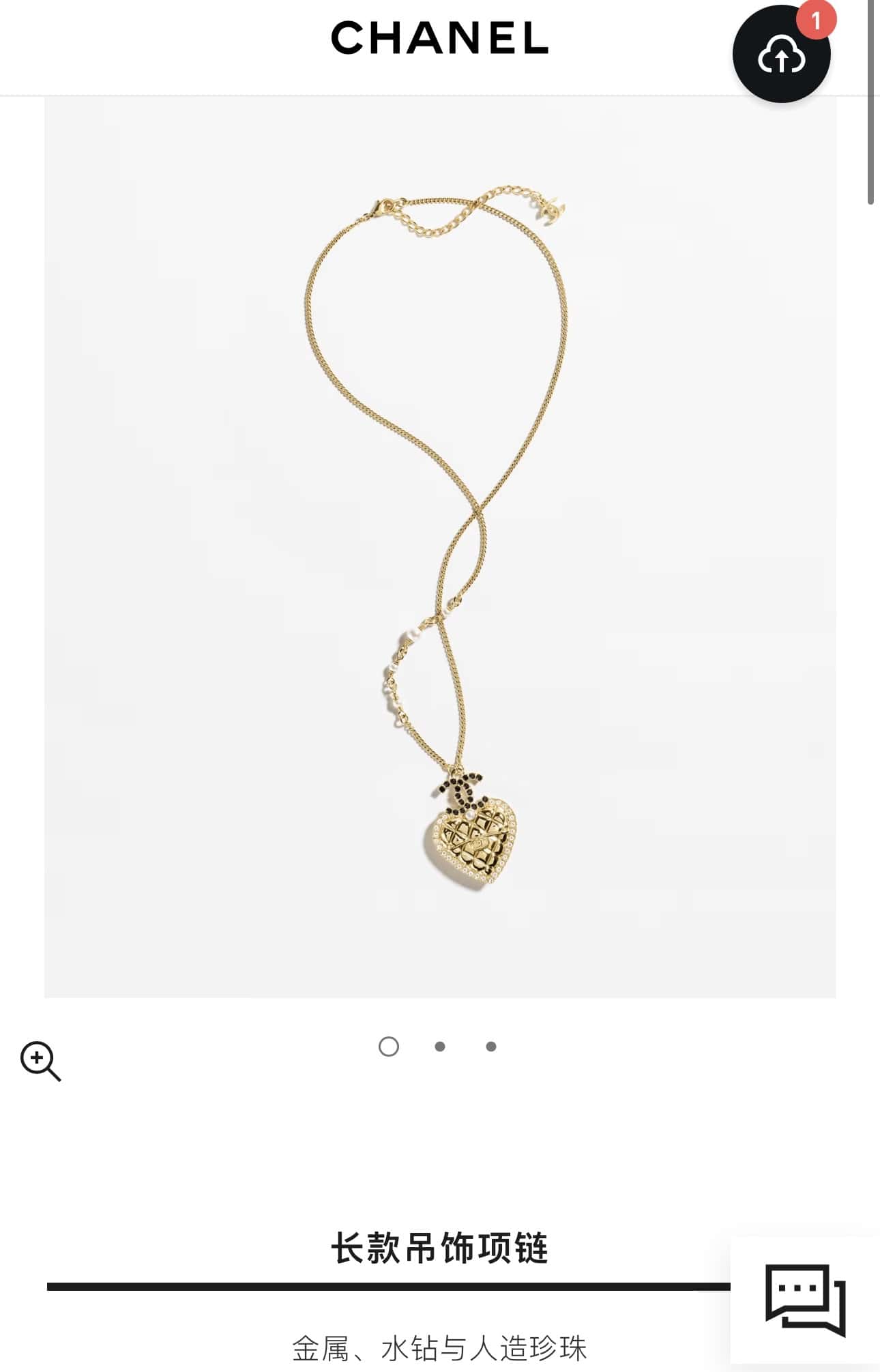Viewport: 880px width, 1372px height.
Task: Select the first image indicator circle
Action: (x=389, y=1047)
